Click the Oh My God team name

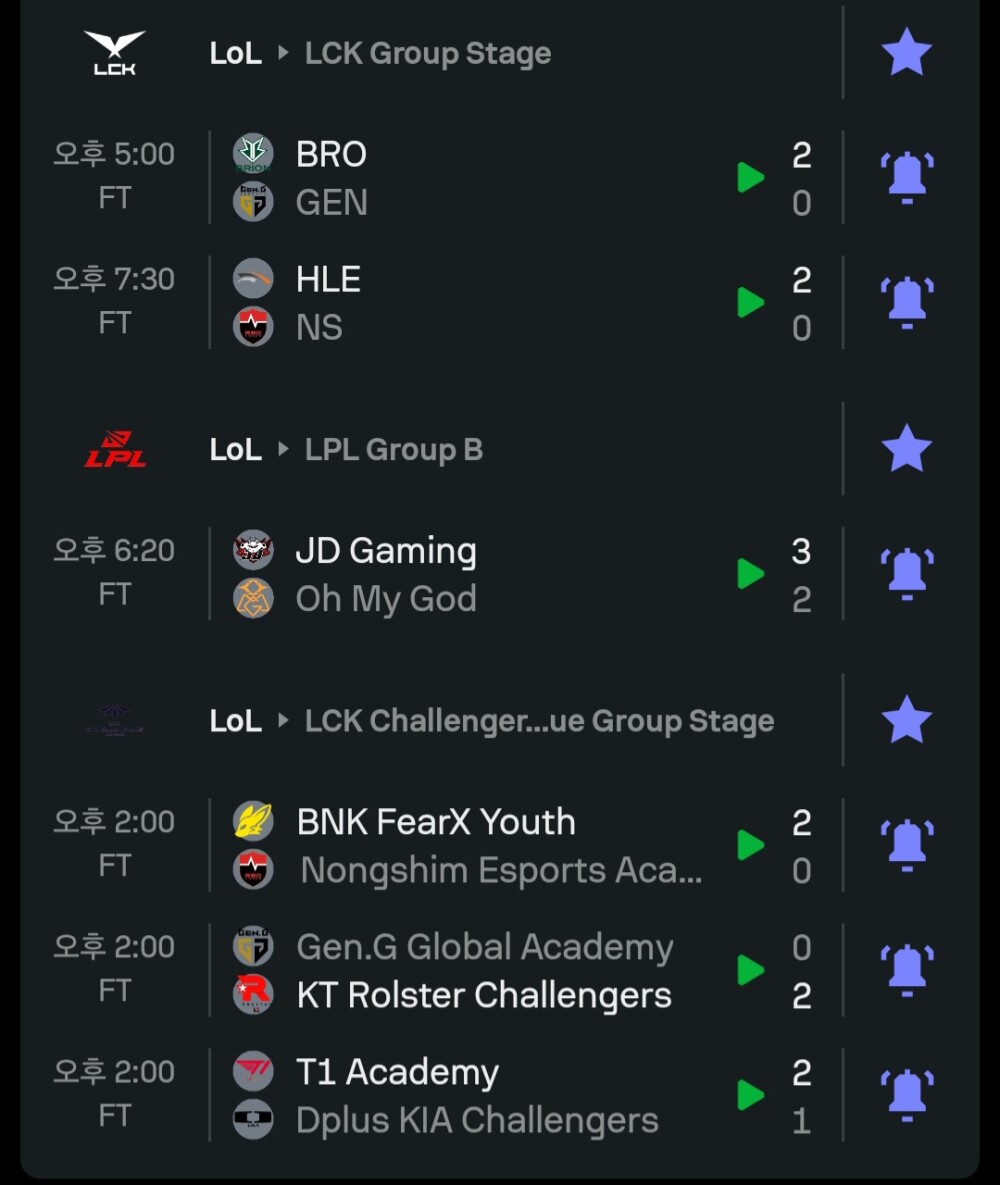click(x=385, y=598)
